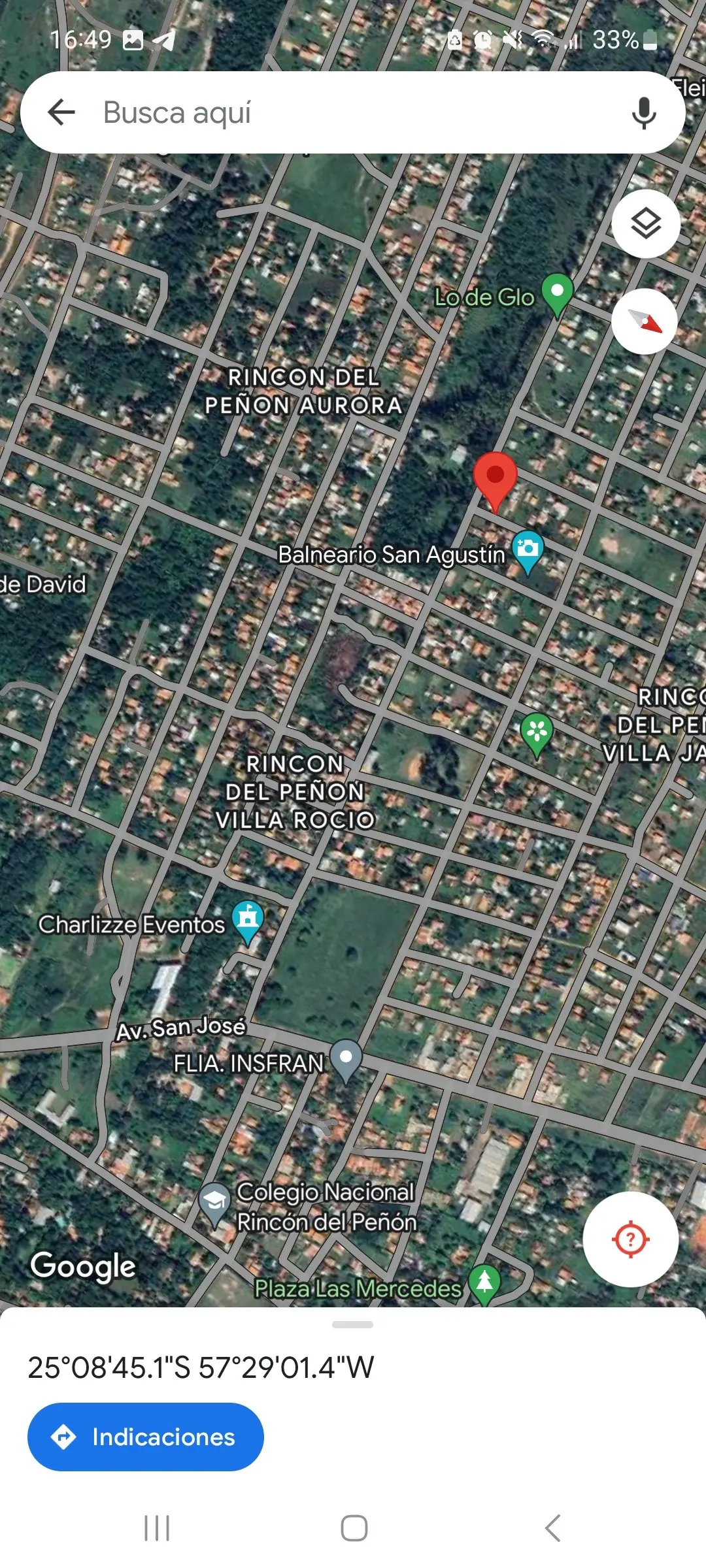Open Colegio Nacional Rincón del Peñón marker
The height and width of the screenshot is (1568, 706).
214,1204
